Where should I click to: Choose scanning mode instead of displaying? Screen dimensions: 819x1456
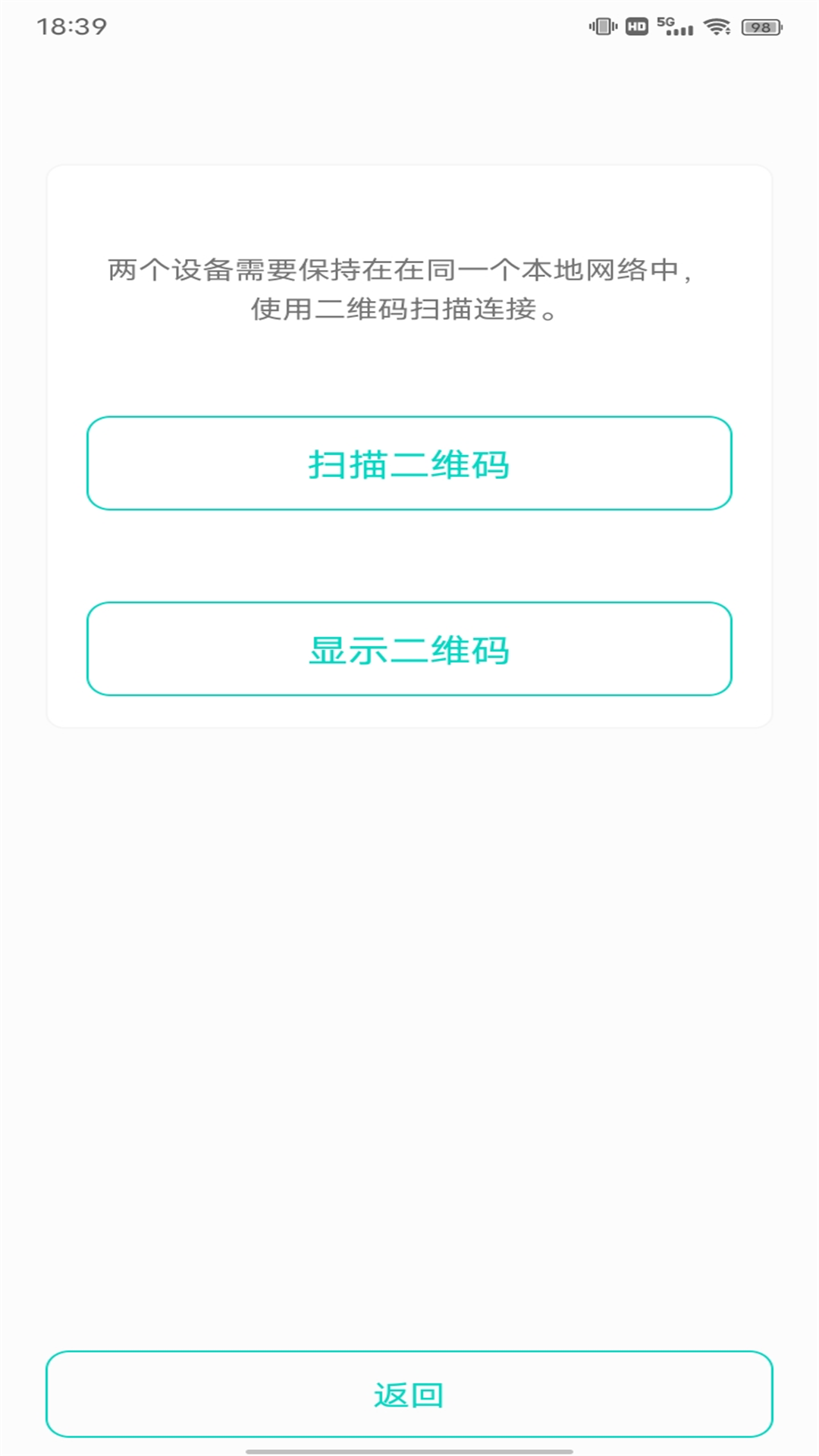pyautogui.click(x=409, y=464)
